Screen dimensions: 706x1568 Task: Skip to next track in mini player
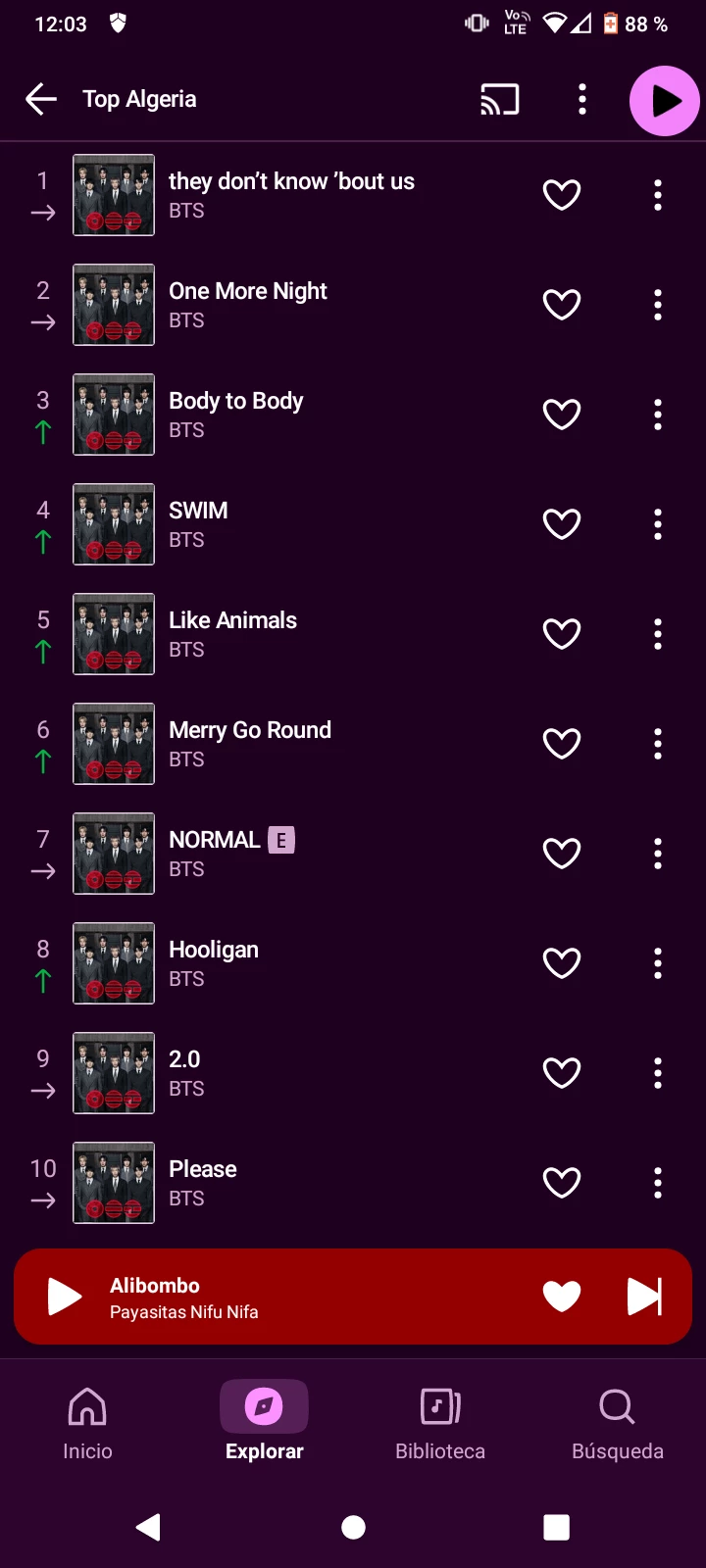[644, 1297]
